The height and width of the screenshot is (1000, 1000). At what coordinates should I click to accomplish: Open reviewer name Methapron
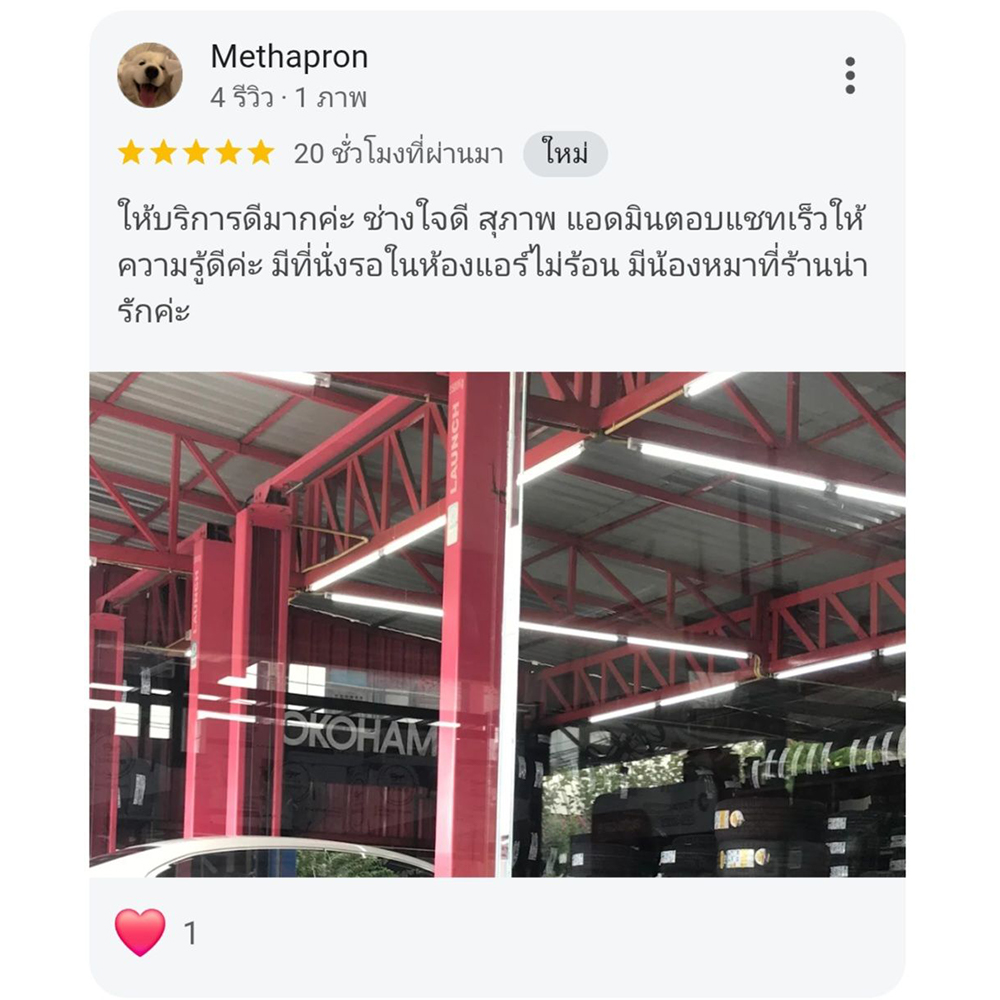pos(289,58)
